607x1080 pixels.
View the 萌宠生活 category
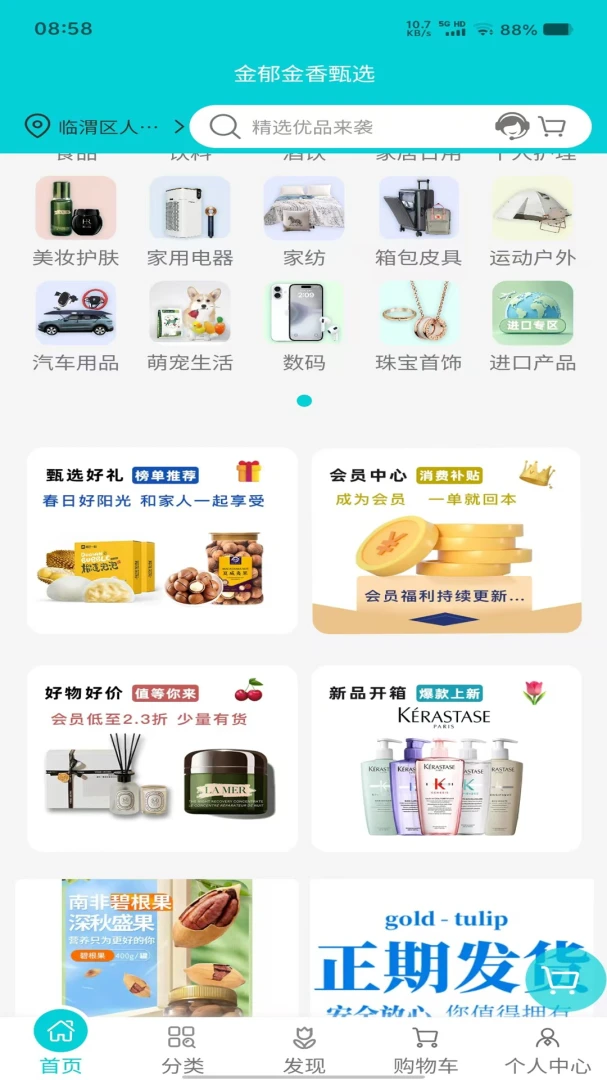189,326
